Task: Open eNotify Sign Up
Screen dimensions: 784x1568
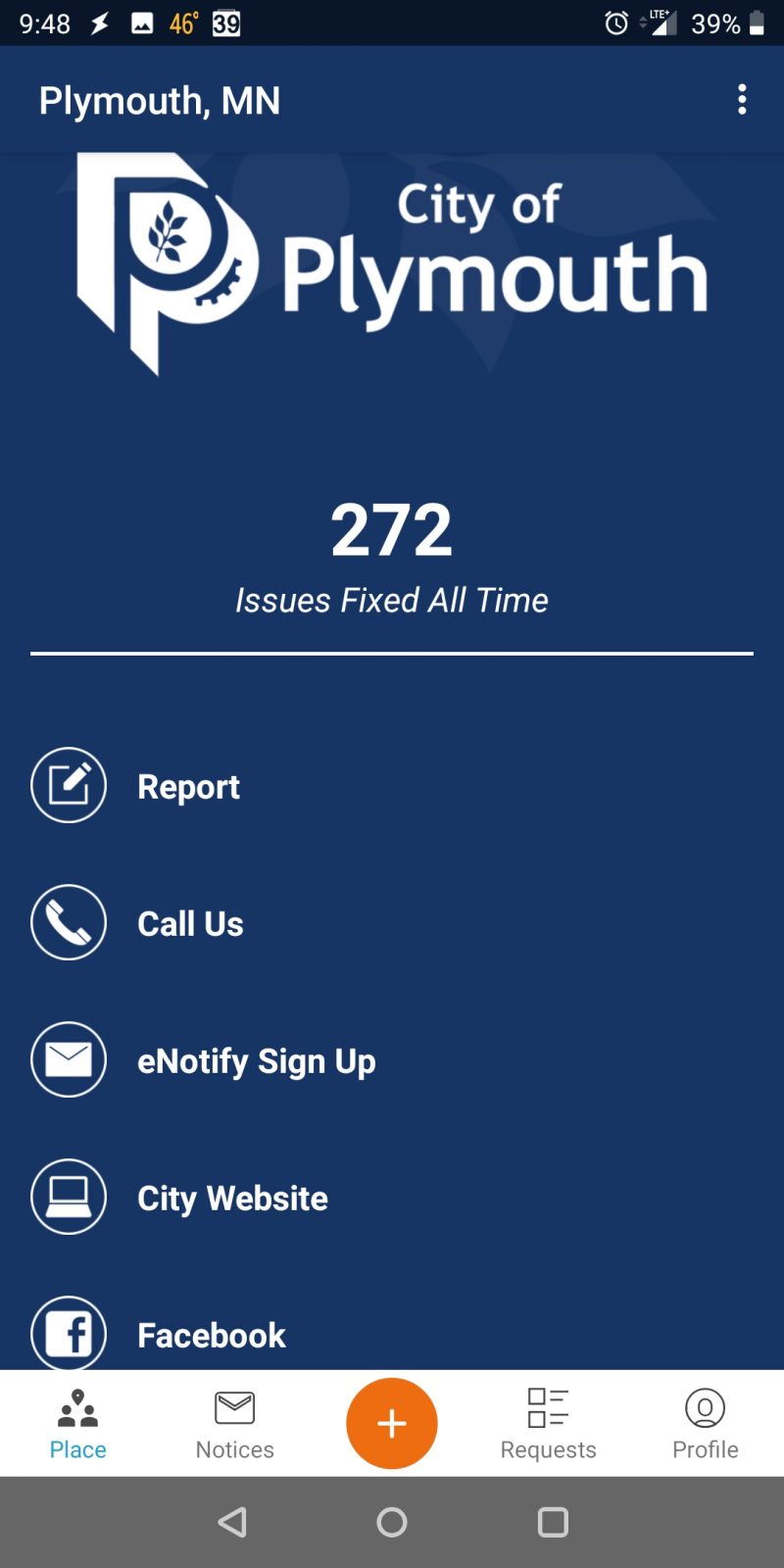Action: [256, 1060]
